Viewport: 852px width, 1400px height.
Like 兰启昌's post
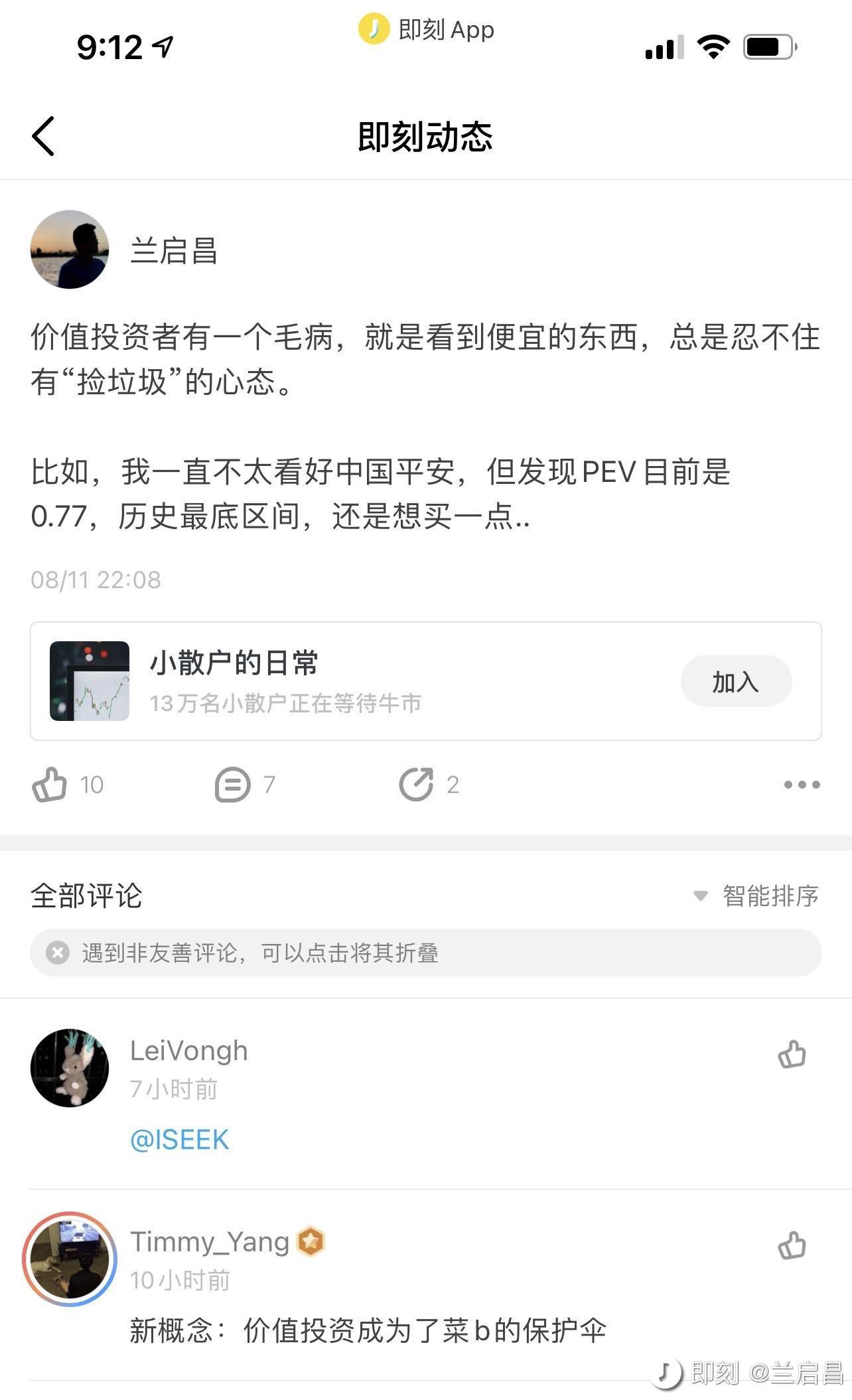pyautogui.click(x=50, y=784)
